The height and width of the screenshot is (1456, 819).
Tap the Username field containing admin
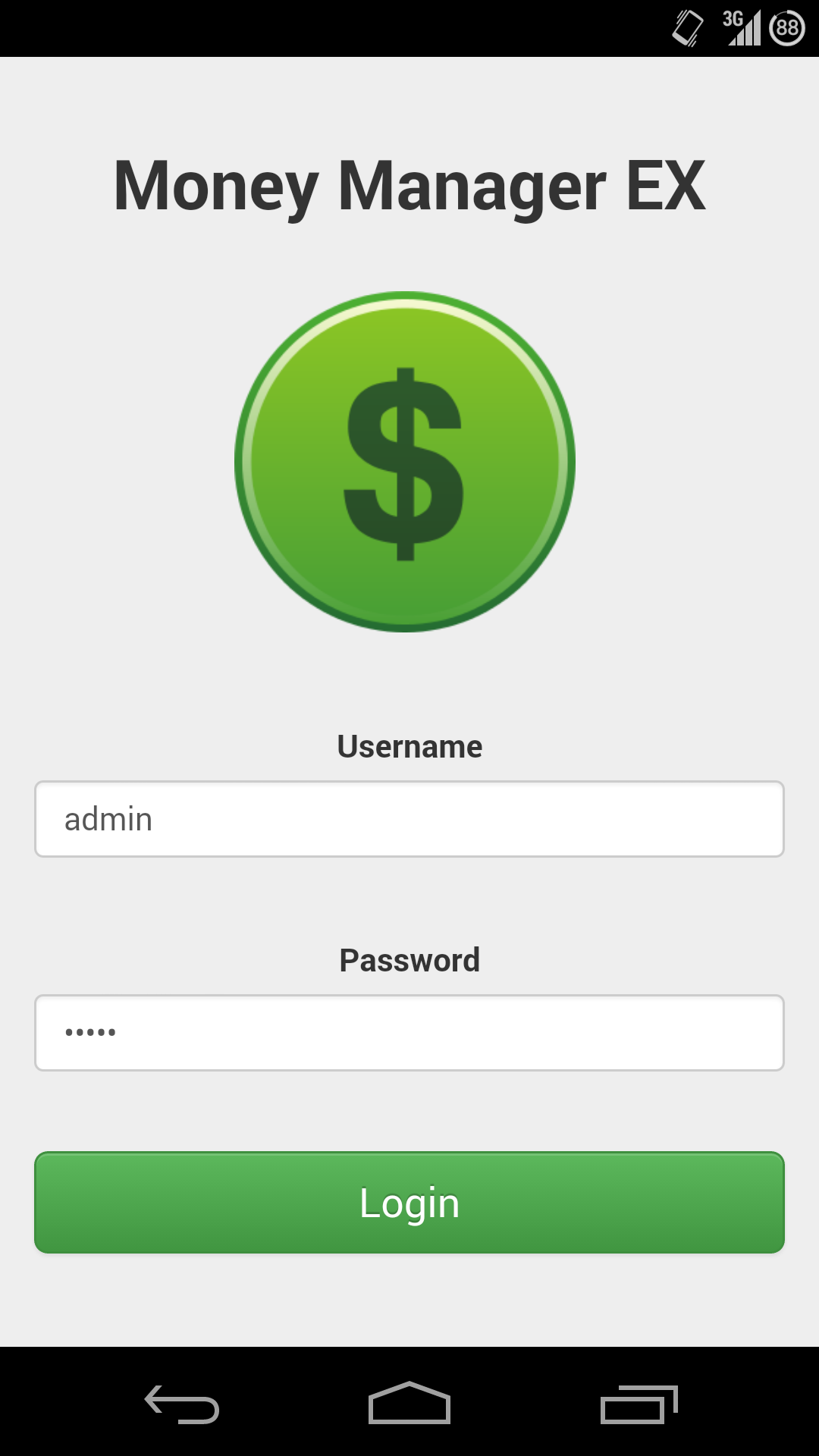(409, 819)
